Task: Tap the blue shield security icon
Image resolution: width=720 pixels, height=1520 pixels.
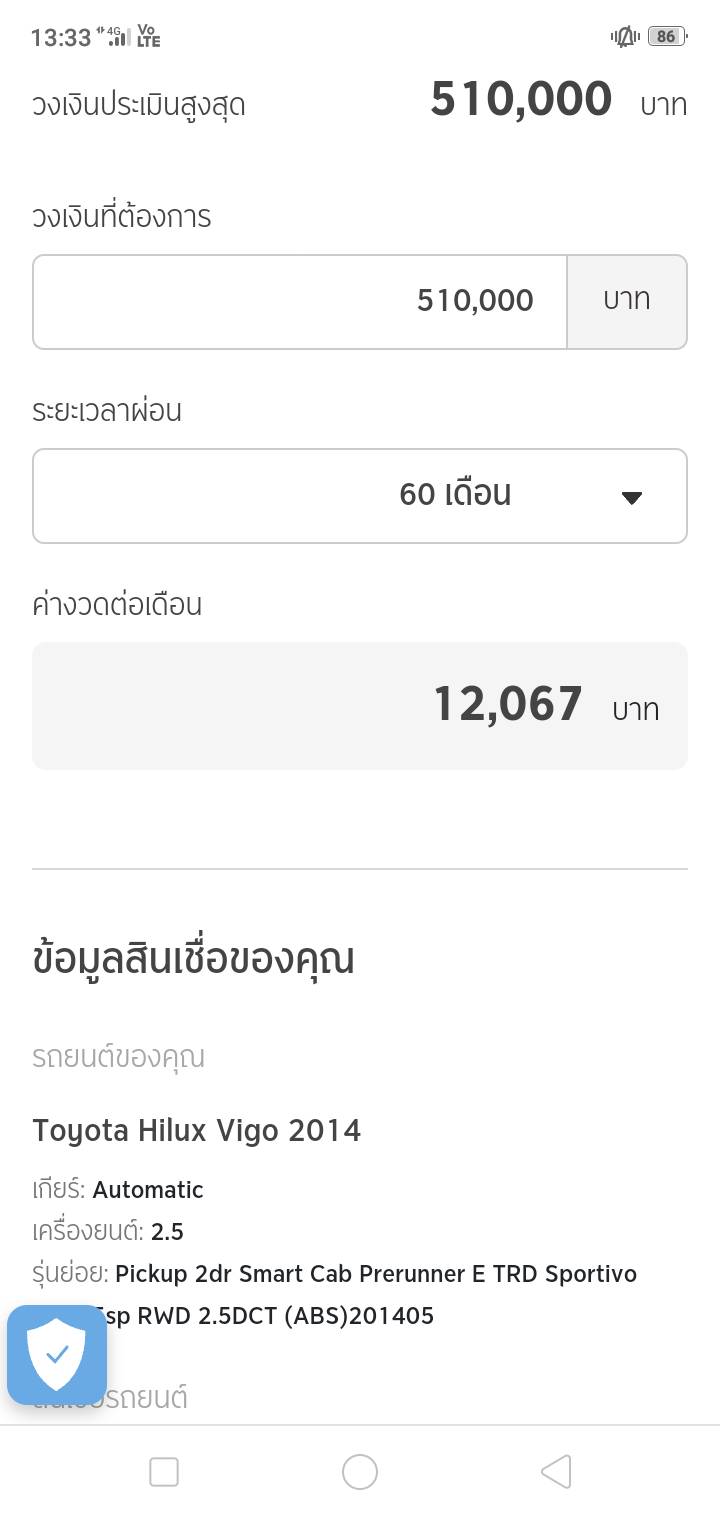Action: [x=57, y=1354]
